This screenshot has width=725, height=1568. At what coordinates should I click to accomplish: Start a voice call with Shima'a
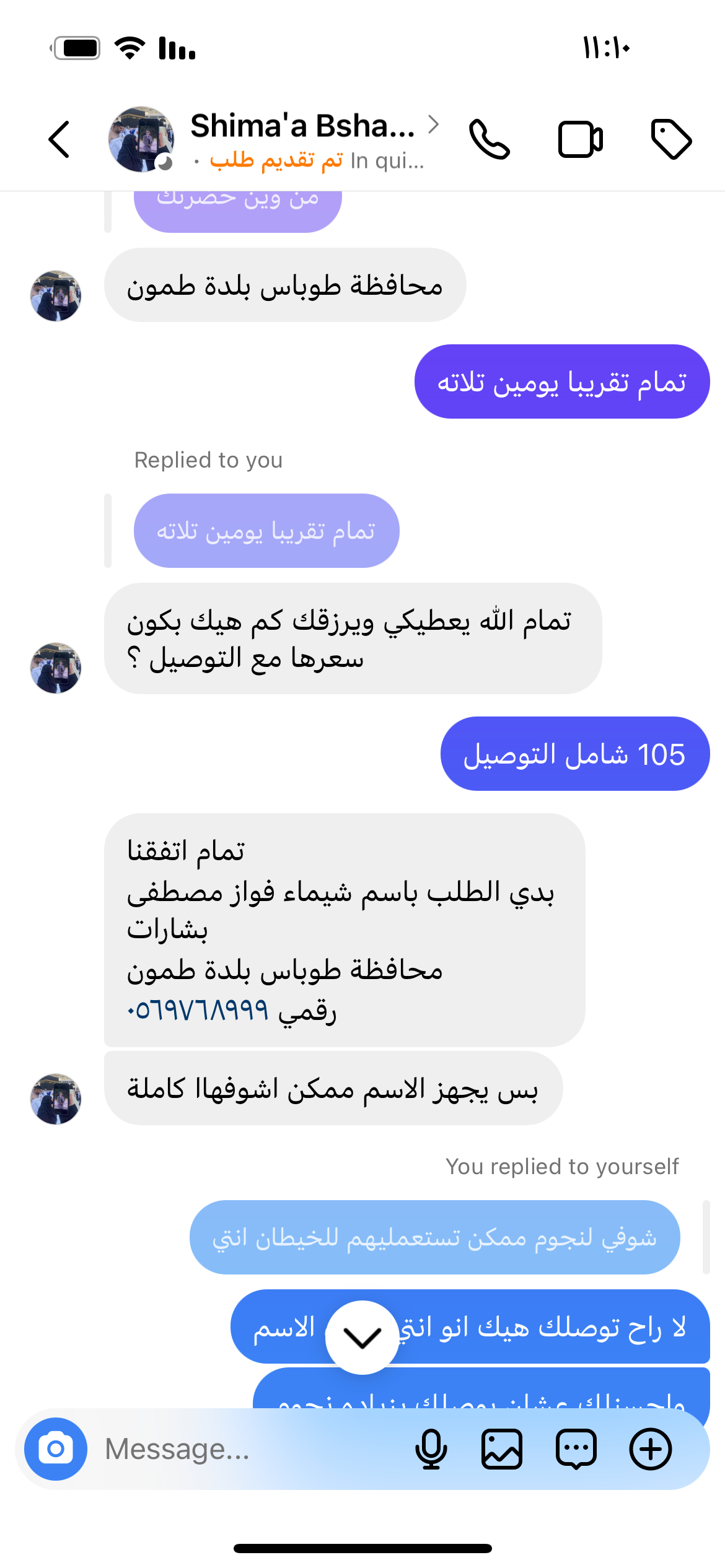490,139
